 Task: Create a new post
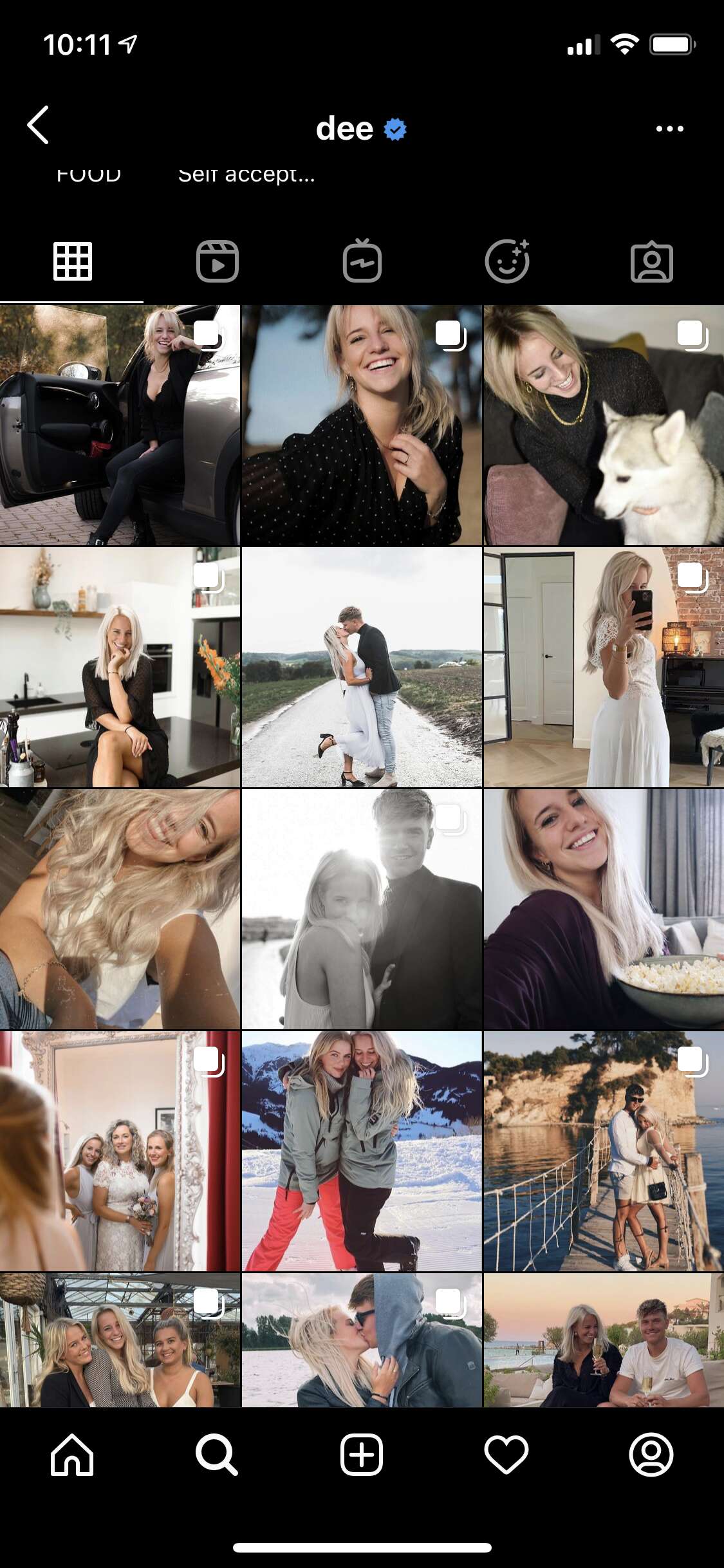click(x=362, y=1454)
